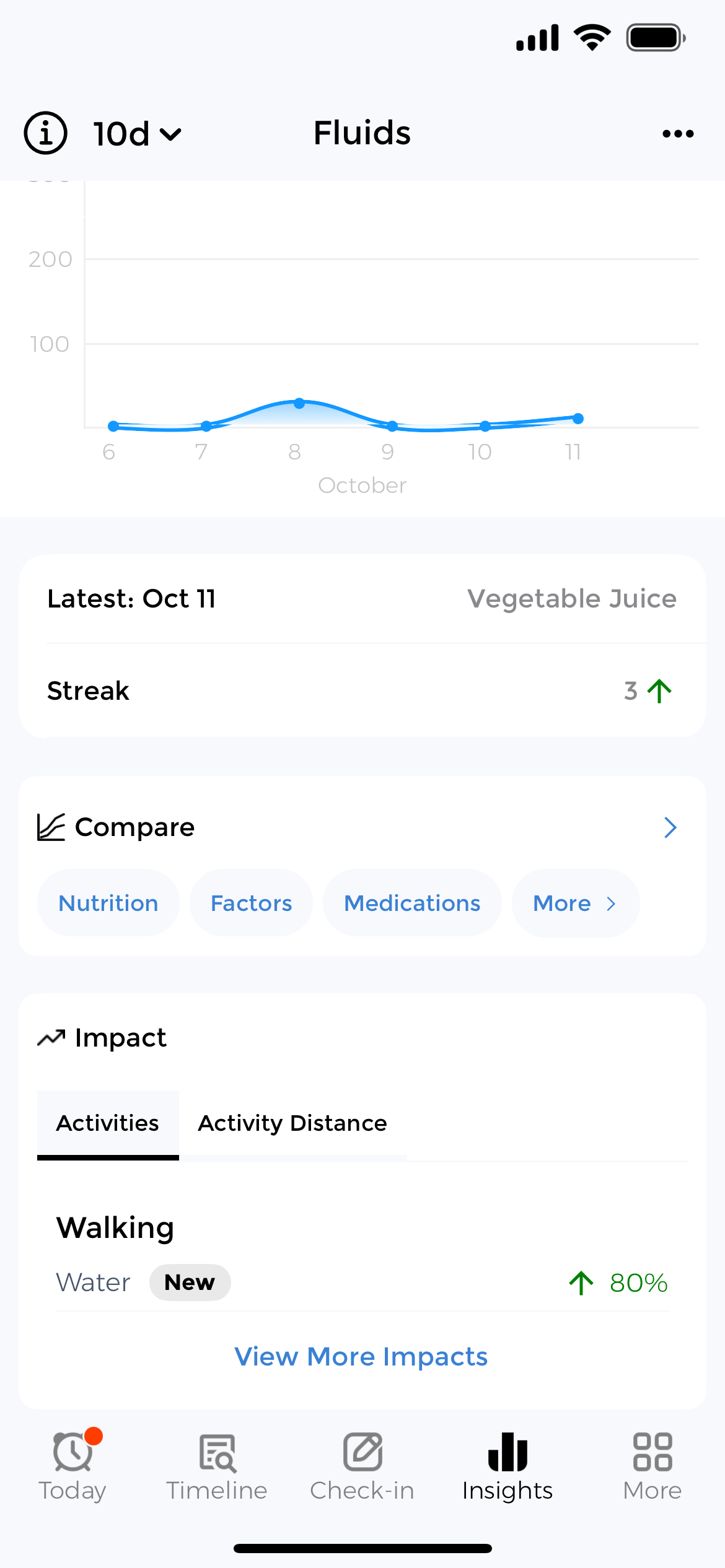Open the More grid icon in bottom bar

tap(651, 1452)
